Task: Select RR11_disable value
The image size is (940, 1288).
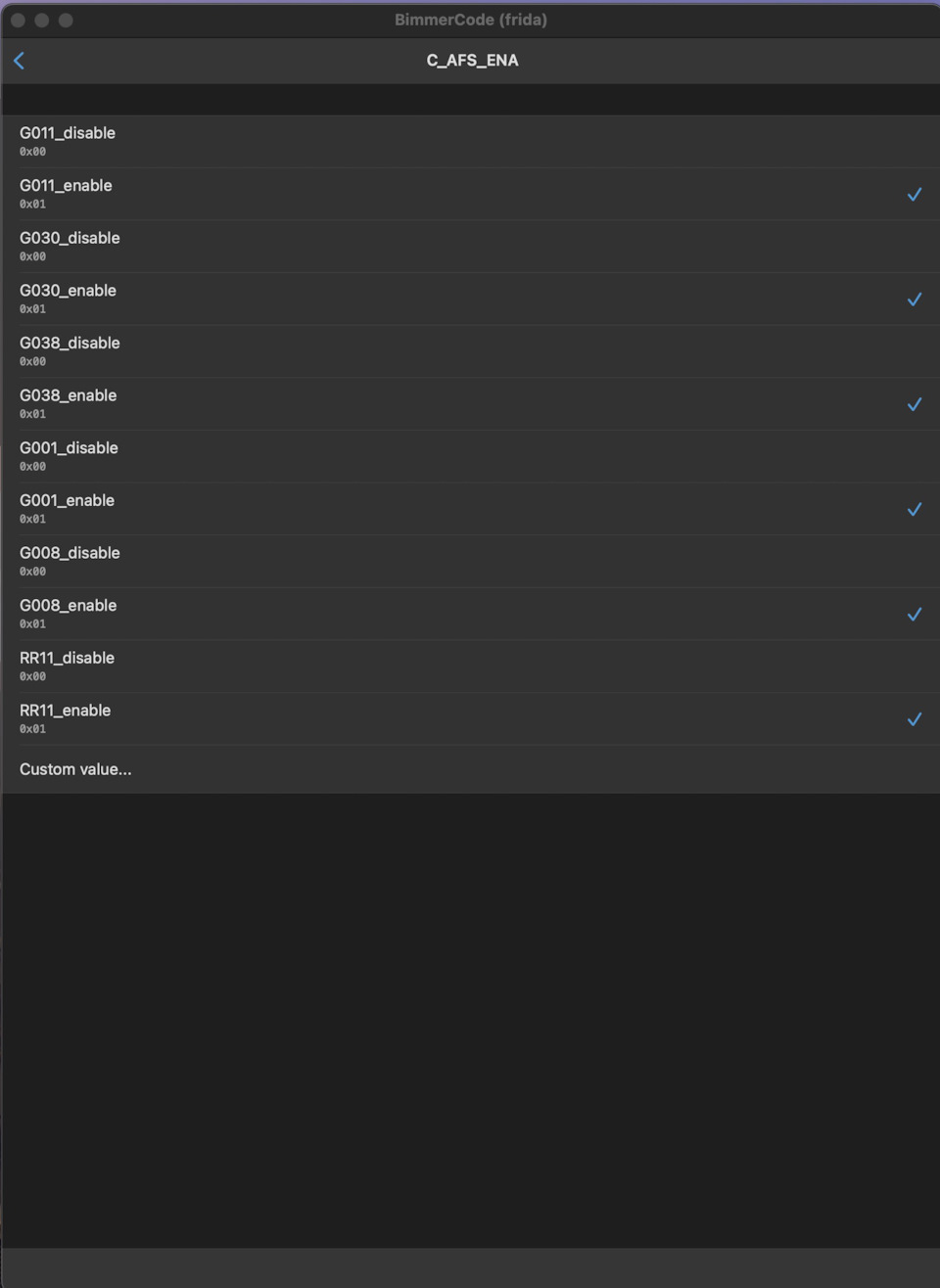Action: [67, 666]
